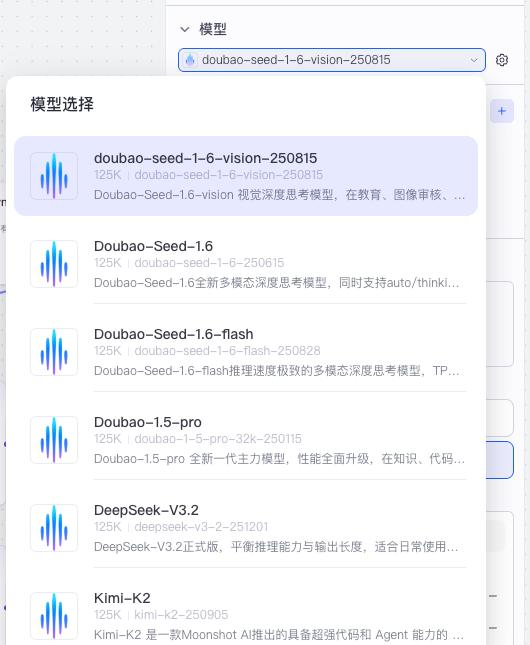
Task: Open the model settings gear icon
Action: point(502,60)
